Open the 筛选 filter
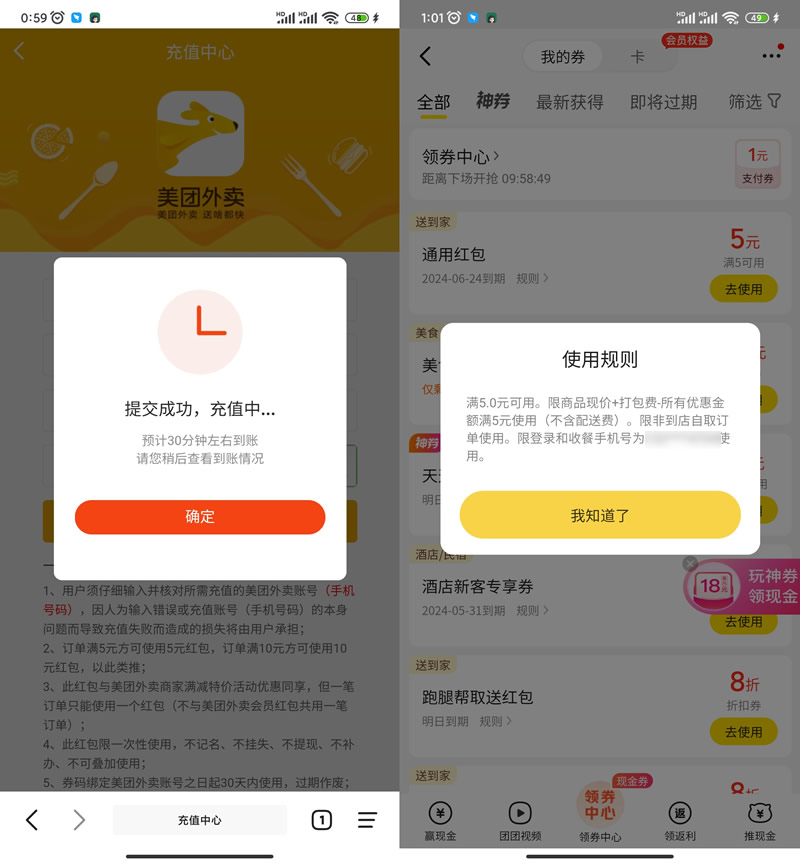Viewport: 800px width, 865px height. click(754, 102)
